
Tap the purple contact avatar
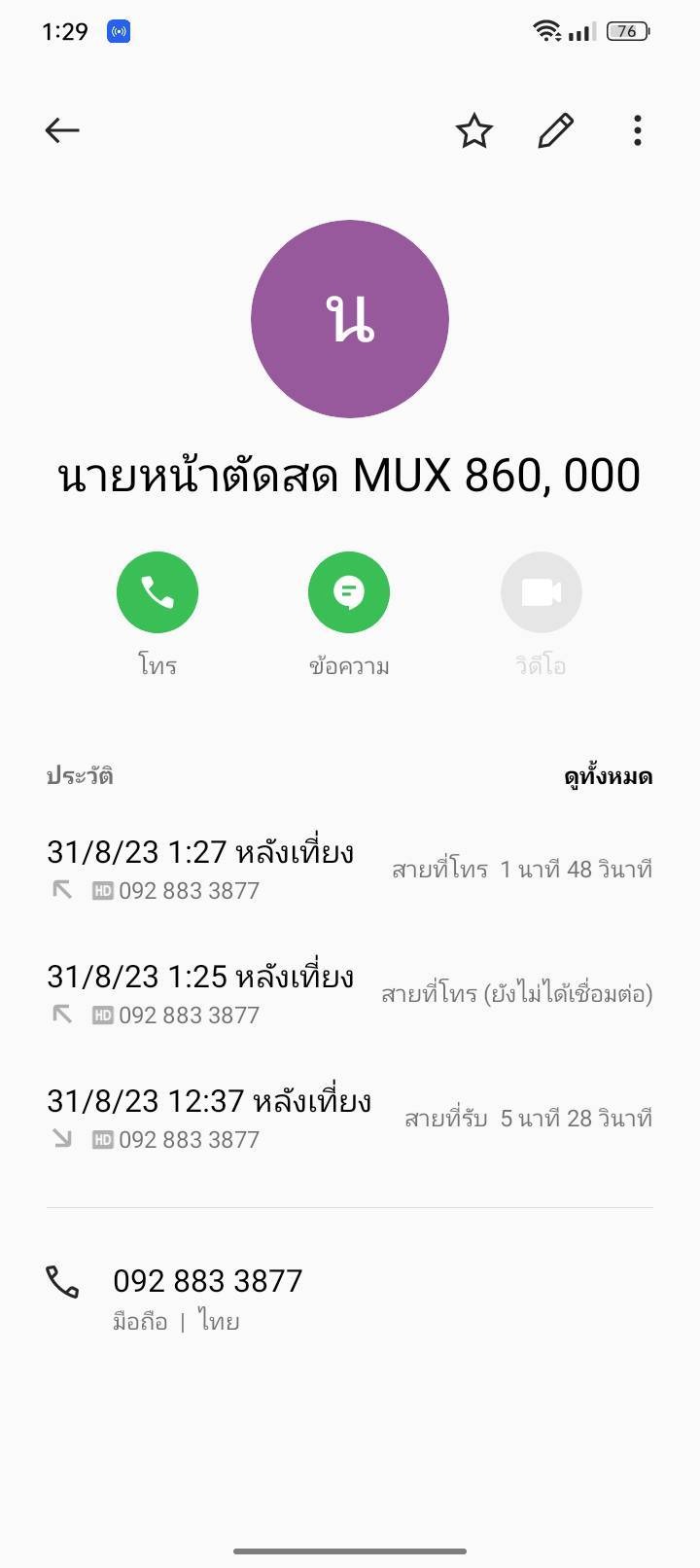(350, 319)
